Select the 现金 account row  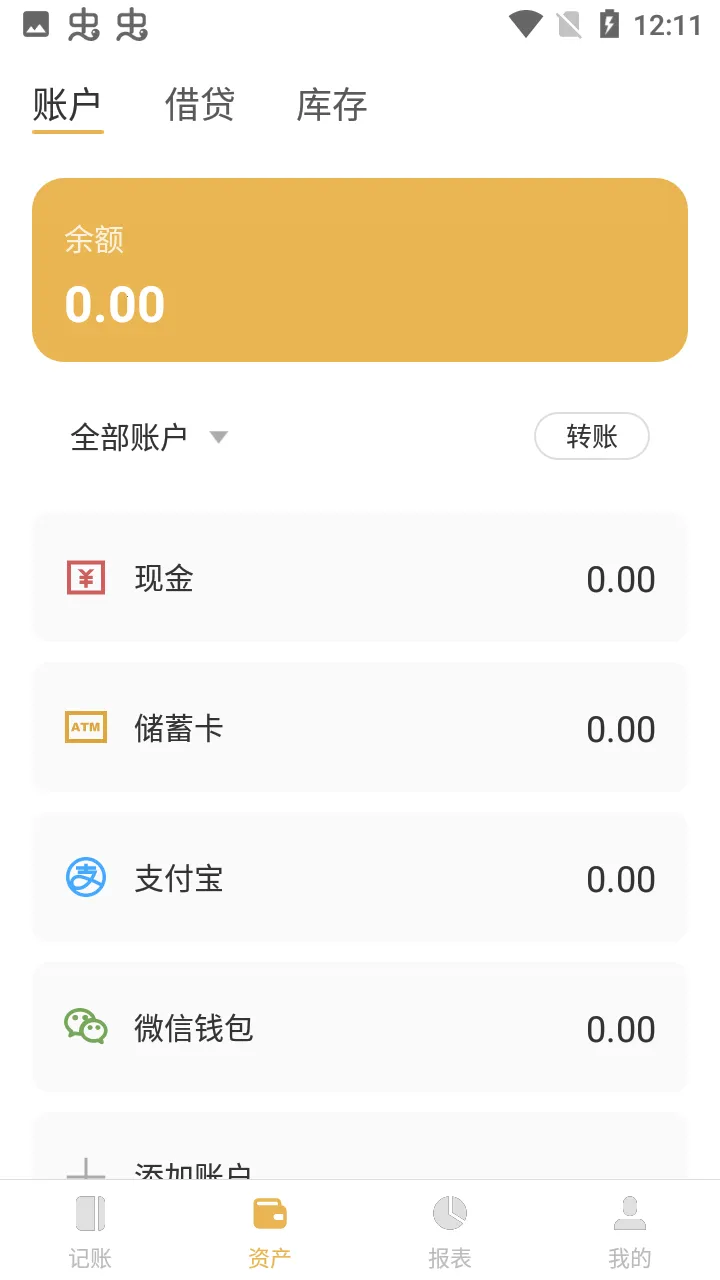click(x=360, y=578)
